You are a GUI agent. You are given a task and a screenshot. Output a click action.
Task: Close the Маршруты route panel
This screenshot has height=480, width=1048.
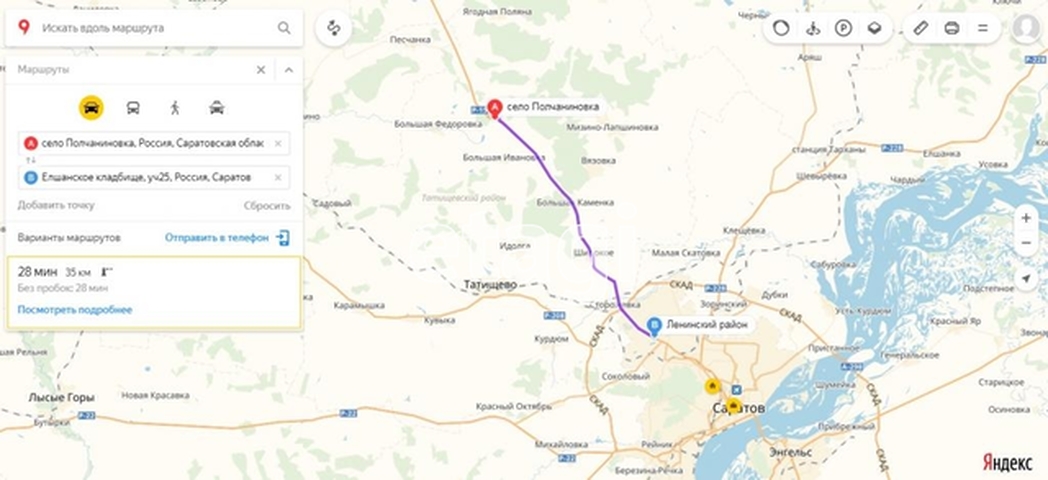click(x=260, y=70)
